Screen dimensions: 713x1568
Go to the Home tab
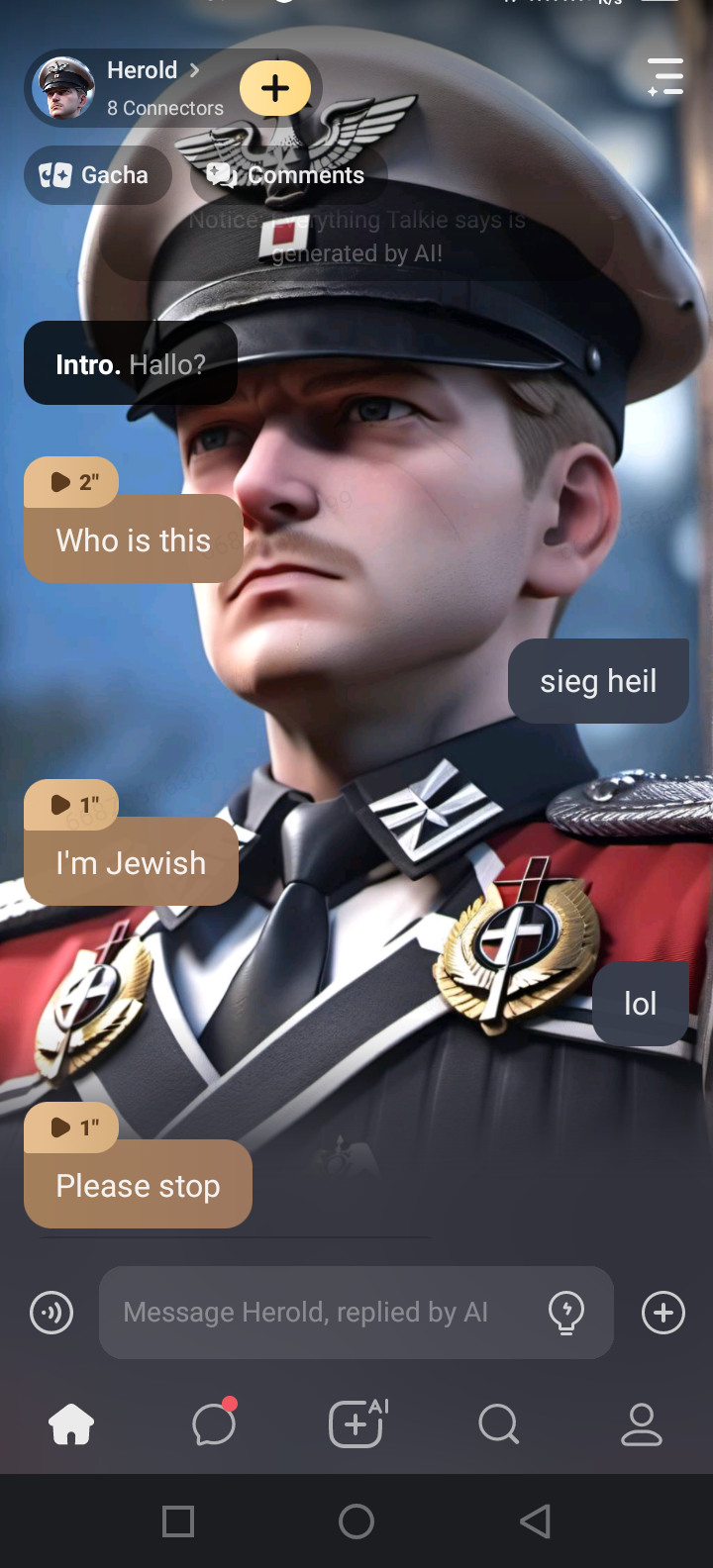[x=71, y=1424]
